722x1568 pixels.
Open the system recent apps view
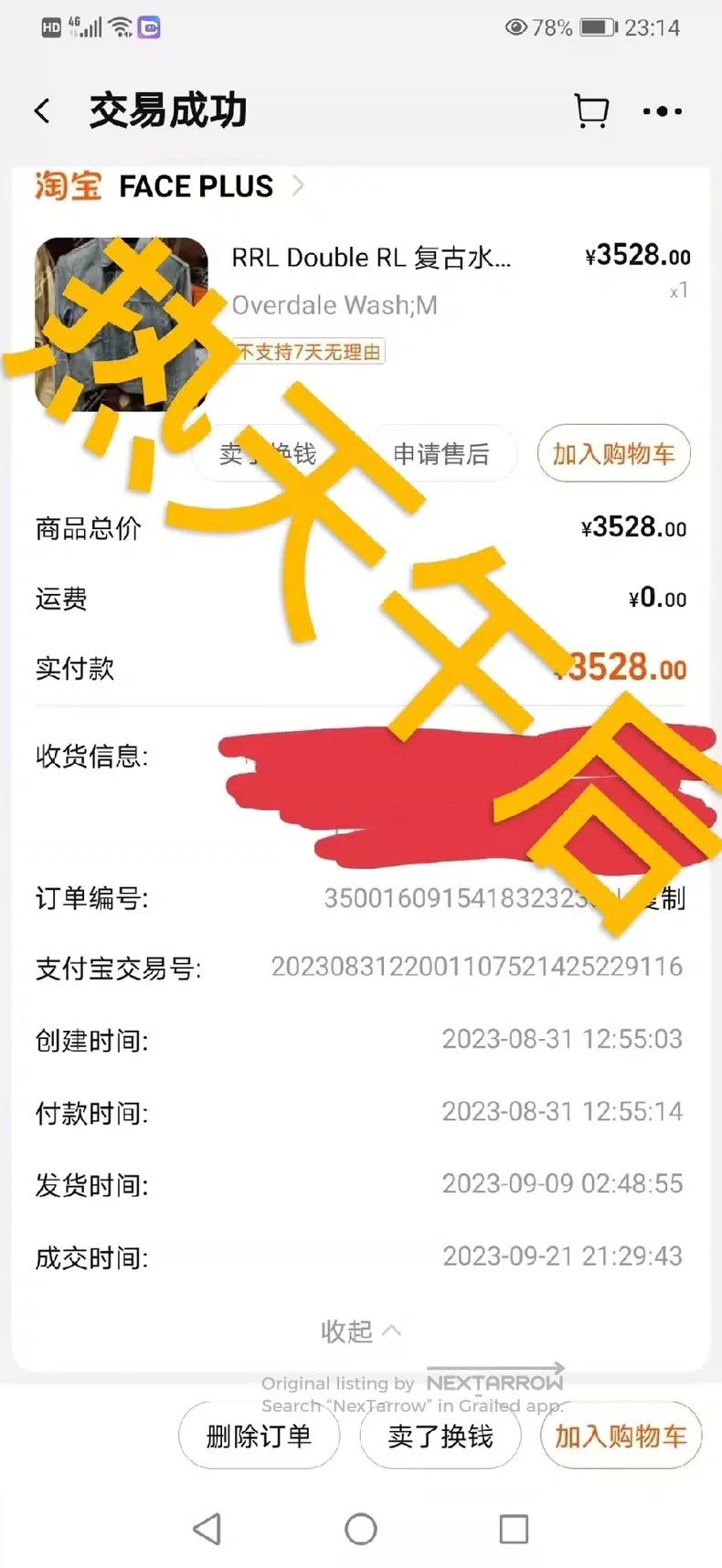click(x=514, y=1529)
